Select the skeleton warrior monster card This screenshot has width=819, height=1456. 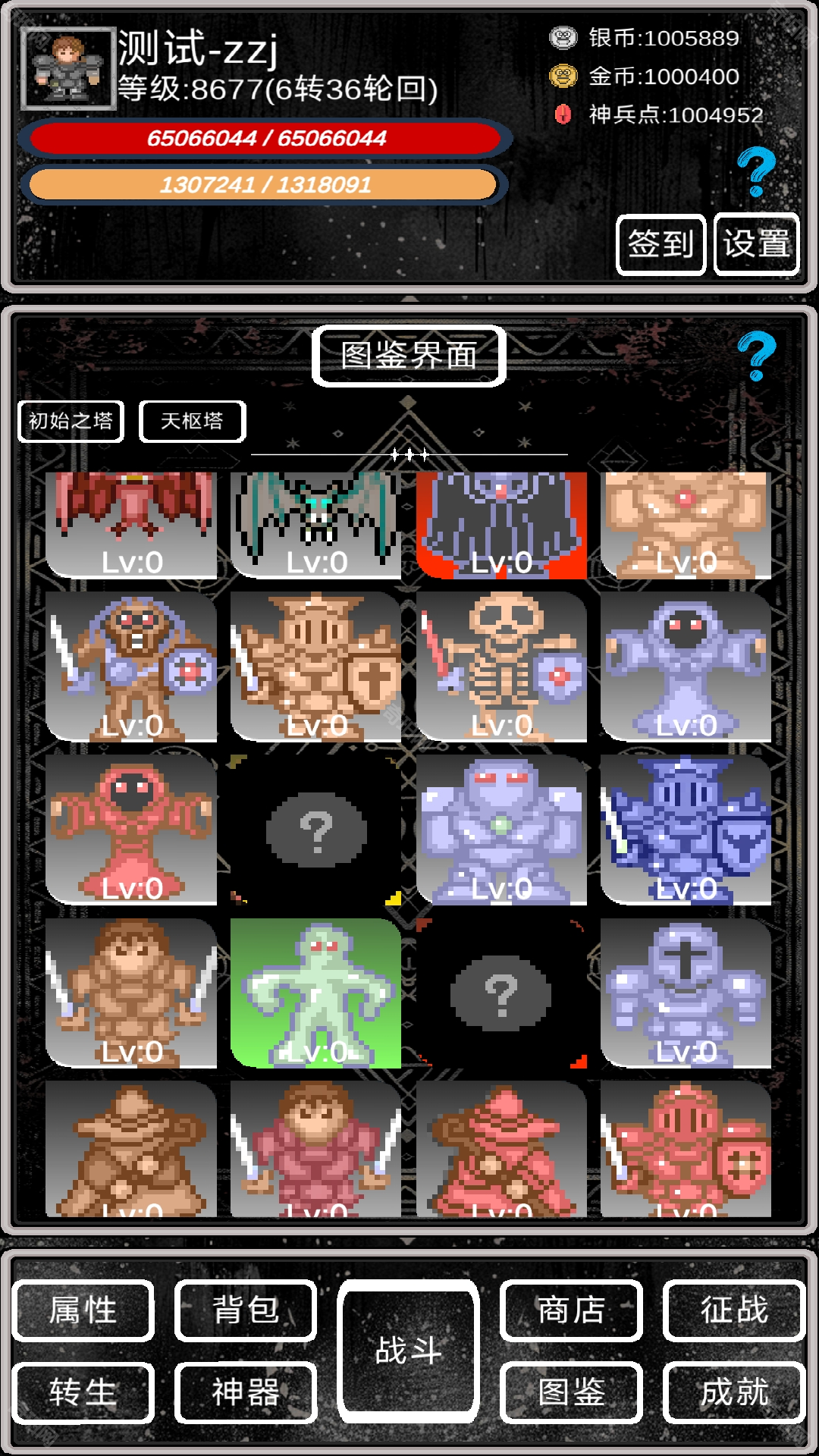click(501, 667)
